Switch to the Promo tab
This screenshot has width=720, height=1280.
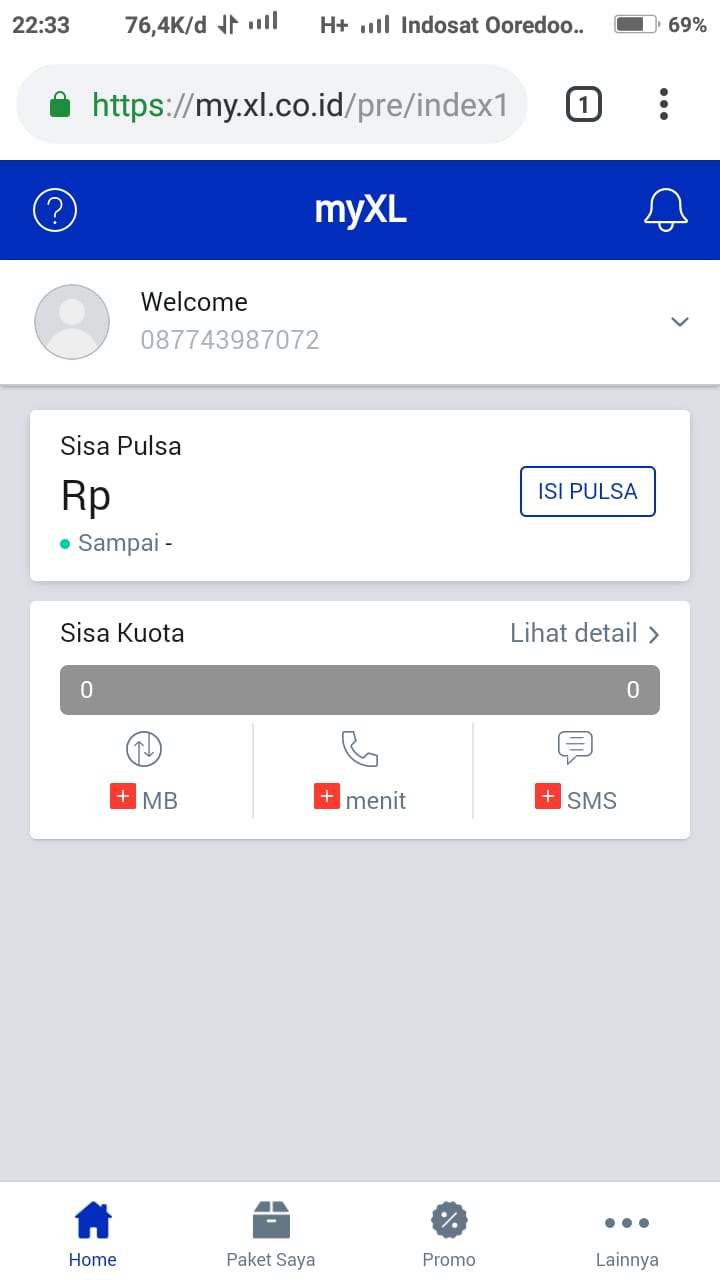449,1233
